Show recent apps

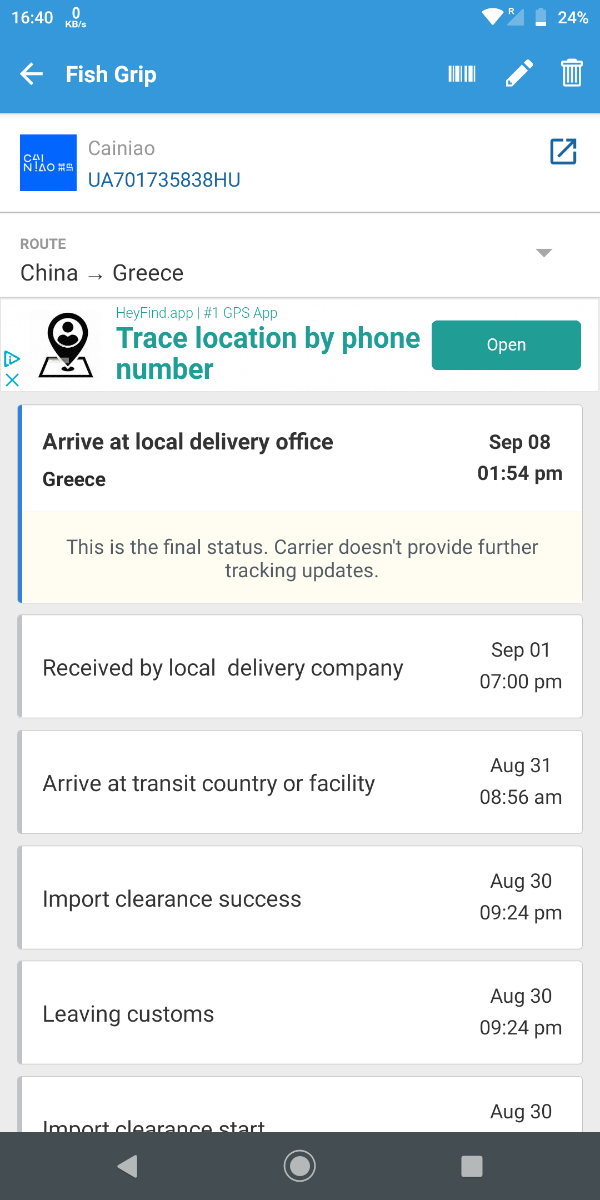click(x=472, y=1166)
